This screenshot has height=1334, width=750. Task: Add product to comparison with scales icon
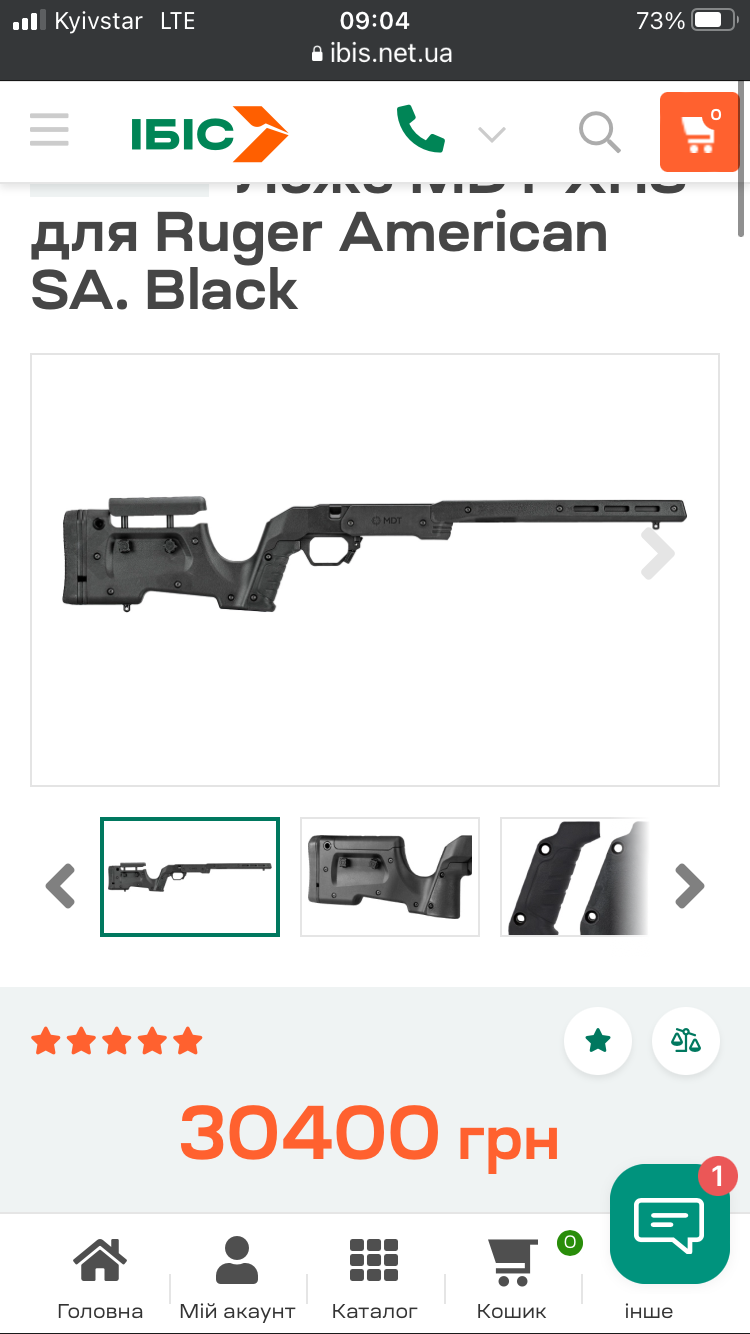(686, 1041)
